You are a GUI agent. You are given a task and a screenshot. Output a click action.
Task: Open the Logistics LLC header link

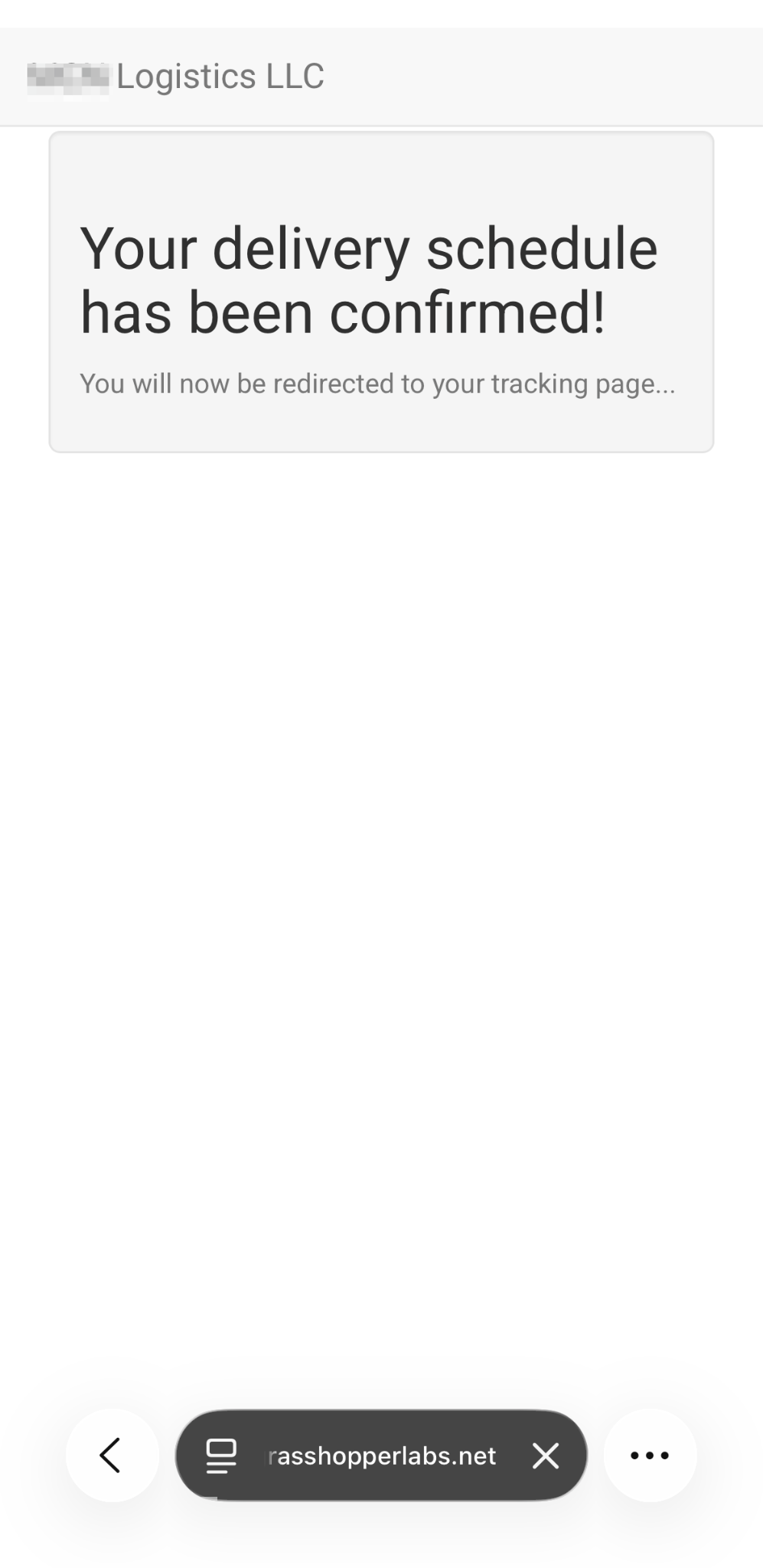176,77
